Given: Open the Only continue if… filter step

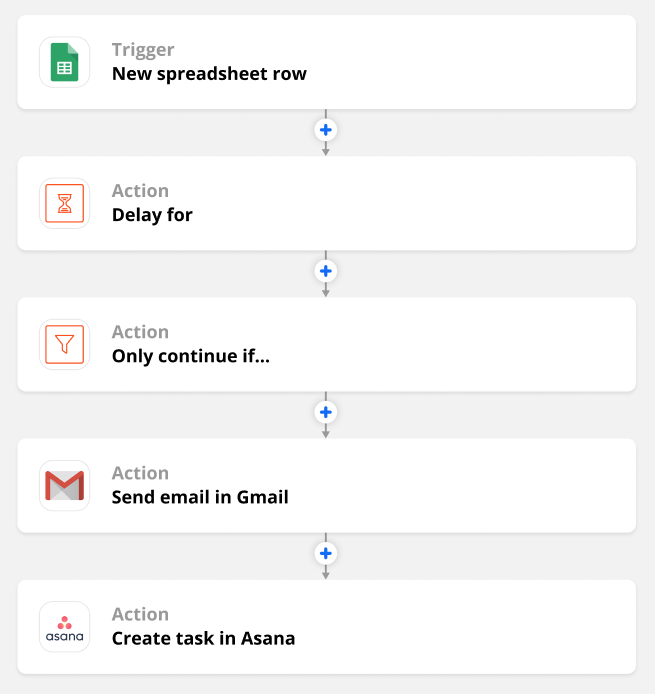Looking at the screenshot, I should click(326, 344).
